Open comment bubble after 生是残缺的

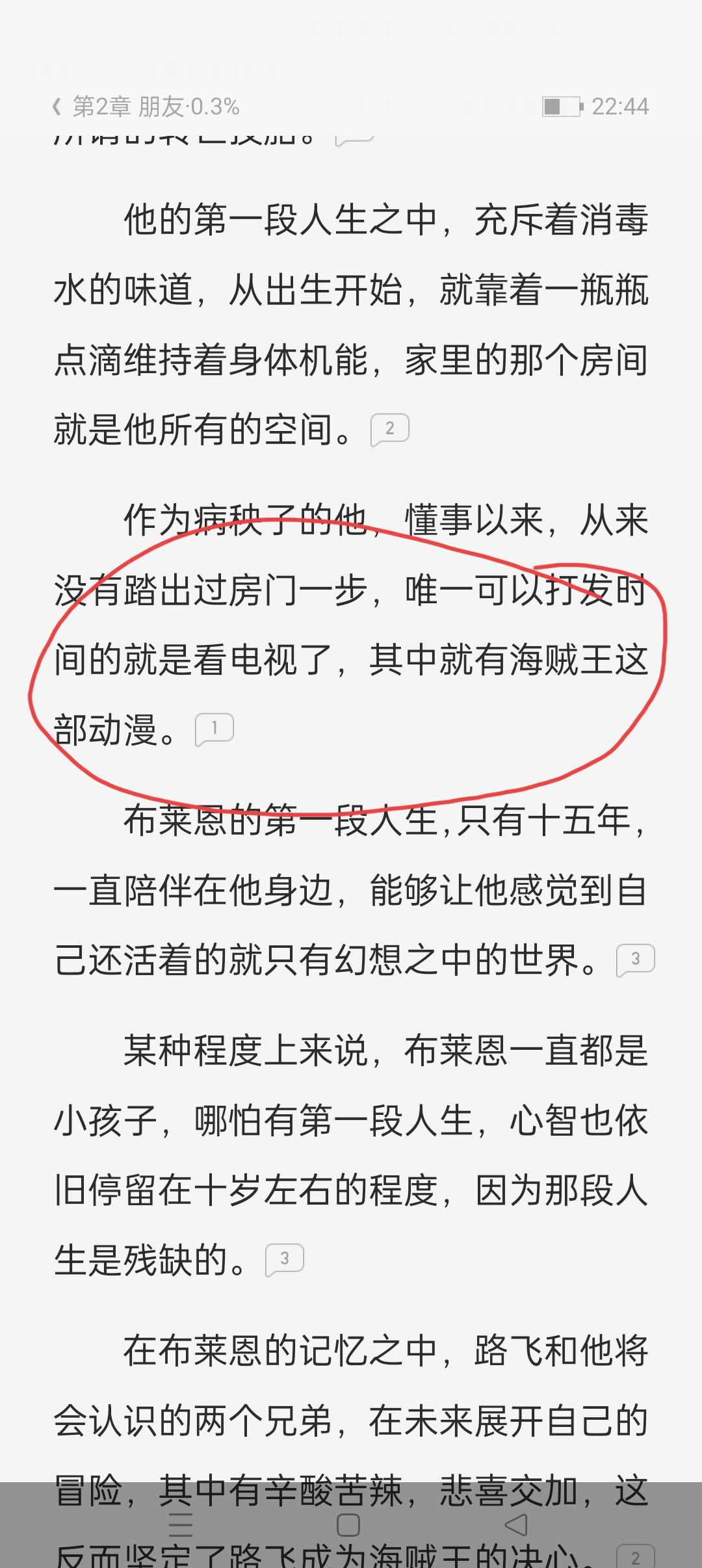(284, 1260)
